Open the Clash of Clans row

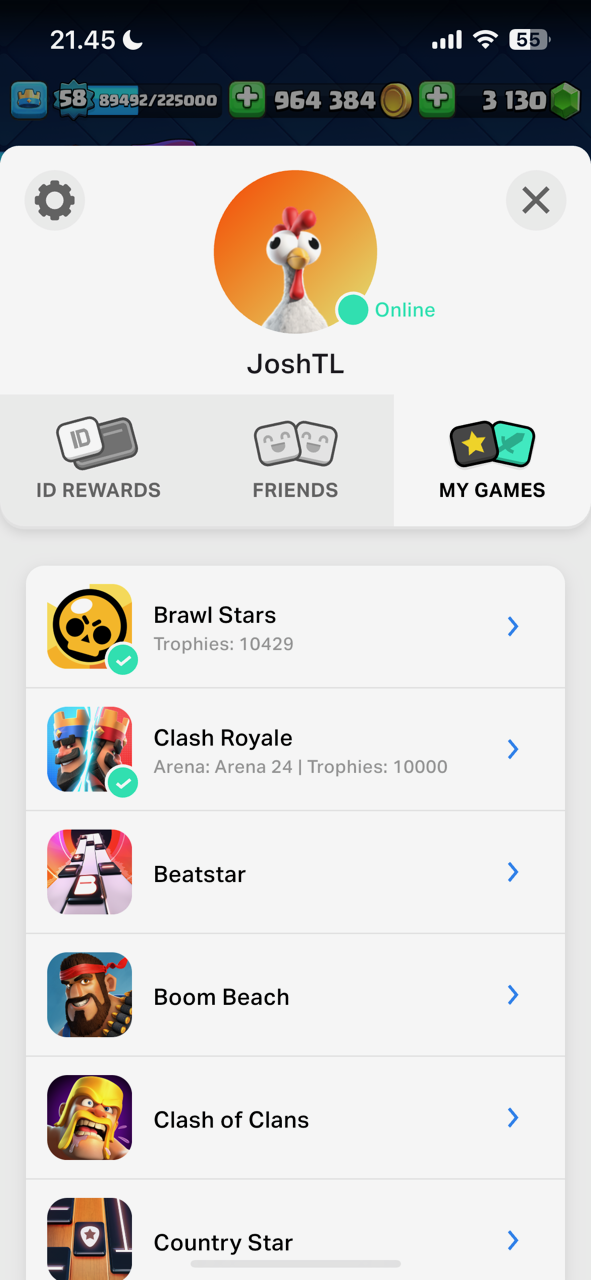[x=295, y=1119]
